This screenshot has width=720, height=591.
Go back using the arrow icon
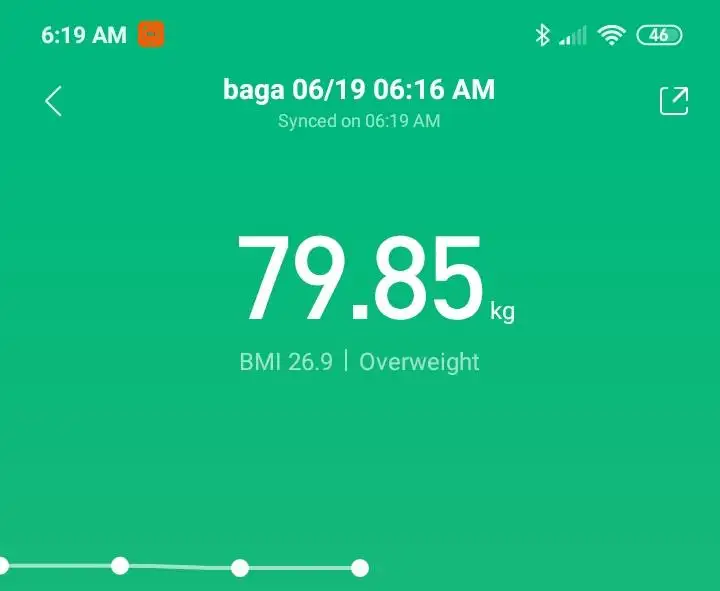[54, 101]
